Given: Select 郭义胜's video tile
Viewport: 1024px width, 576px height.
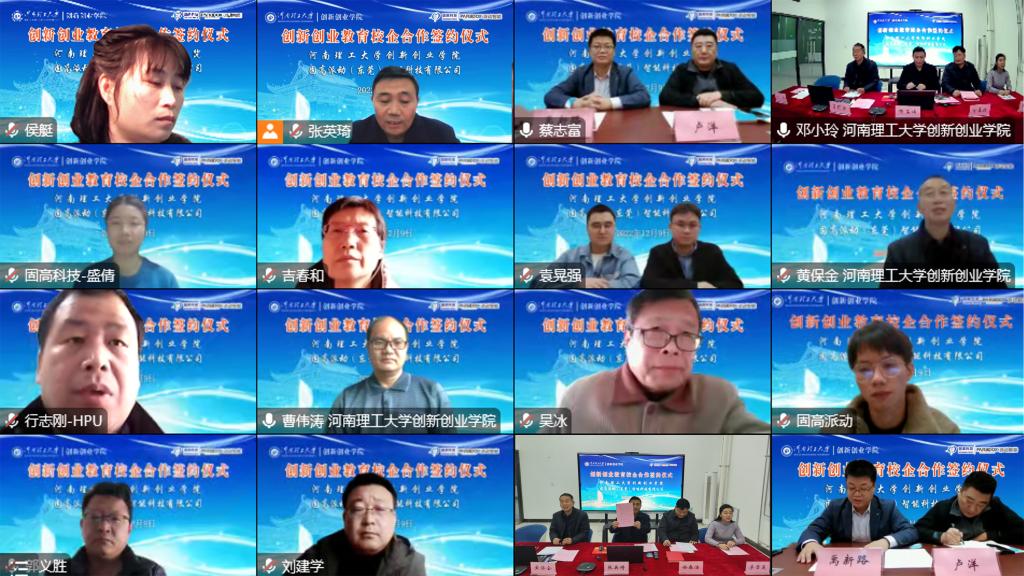Looking at the screenshot, I should tap(128, 505).
